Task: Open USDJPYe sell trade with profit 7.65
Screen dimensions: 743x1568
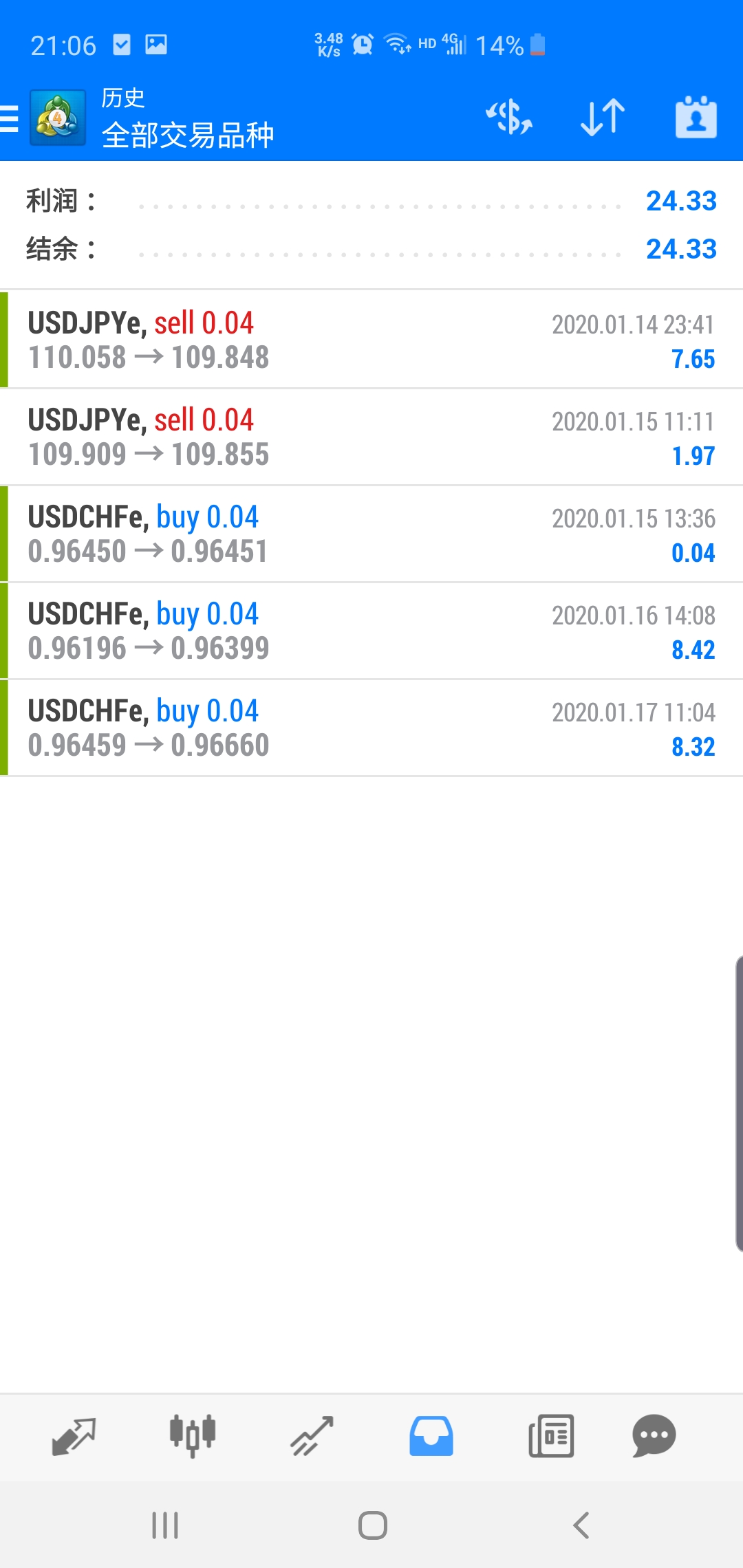Action: (371, 340)
